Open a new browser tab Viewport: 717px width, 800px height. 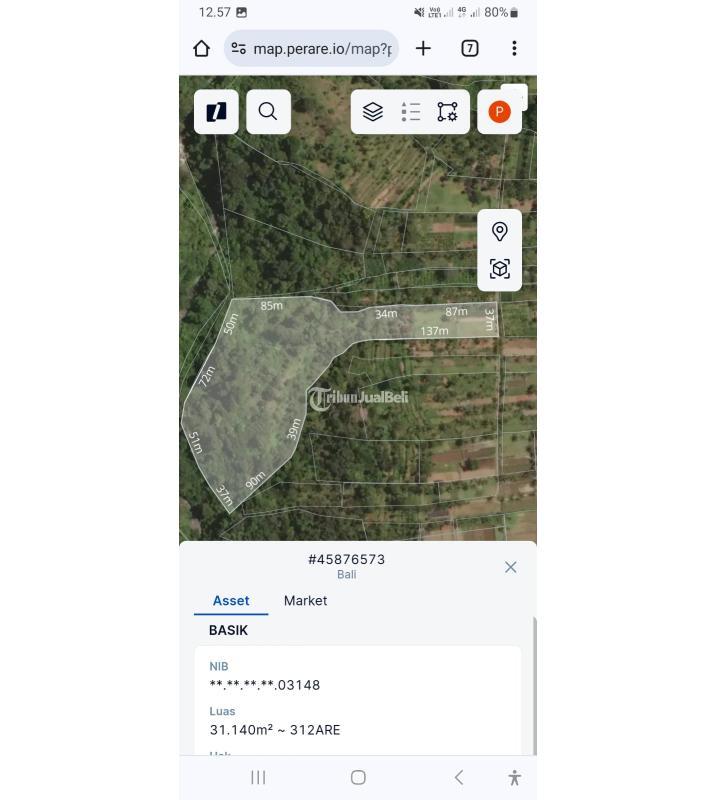tap(423, 48)
